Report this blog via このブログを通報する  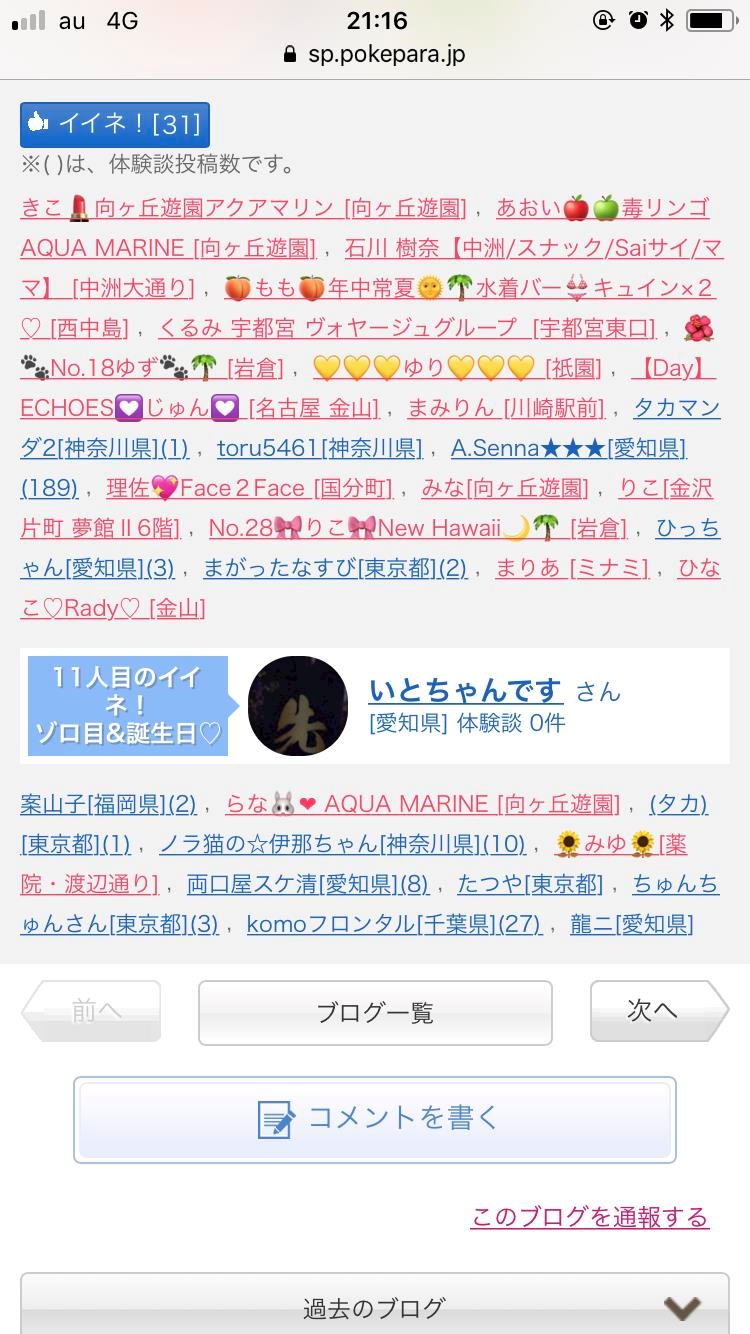590,1217
